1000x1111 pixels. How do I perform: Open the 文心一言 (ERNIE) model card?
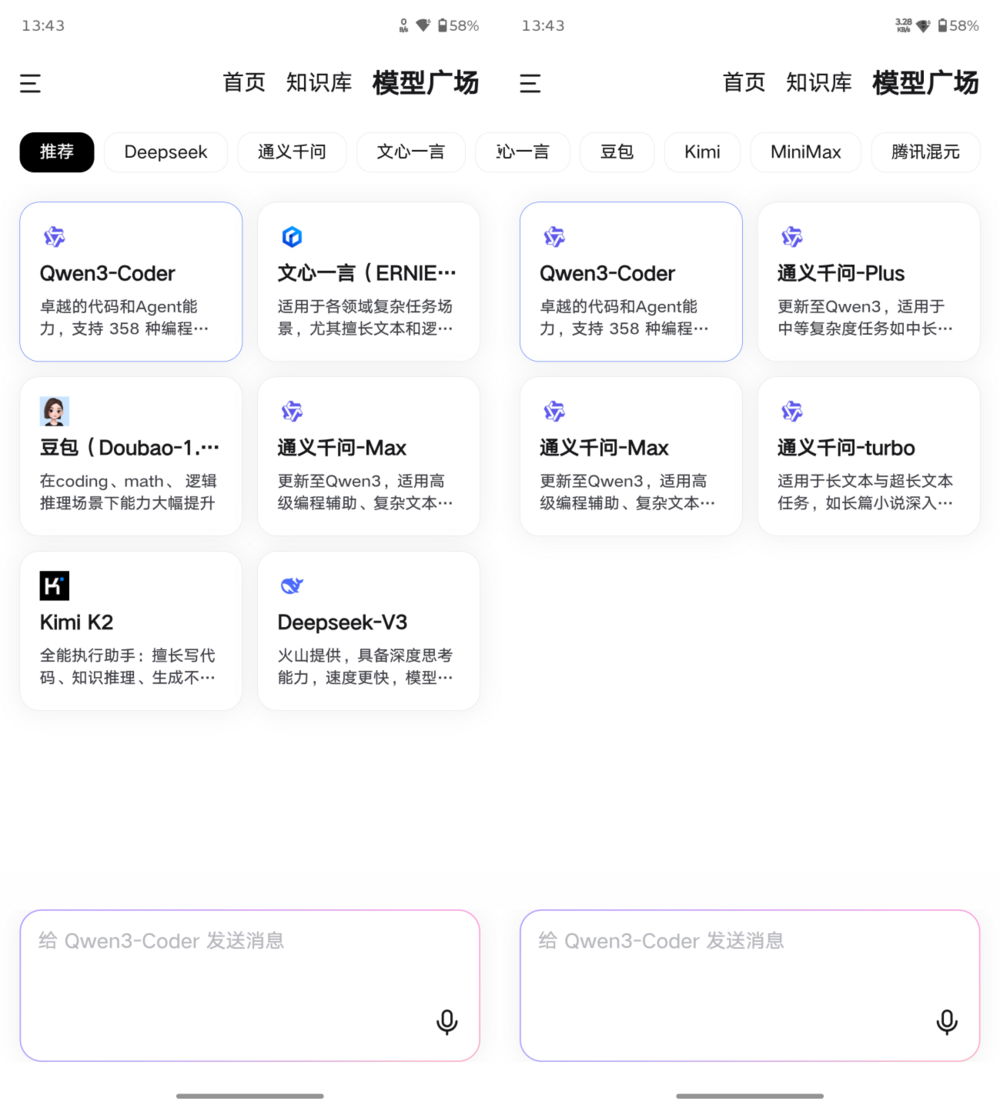click(x=368, y=281)
